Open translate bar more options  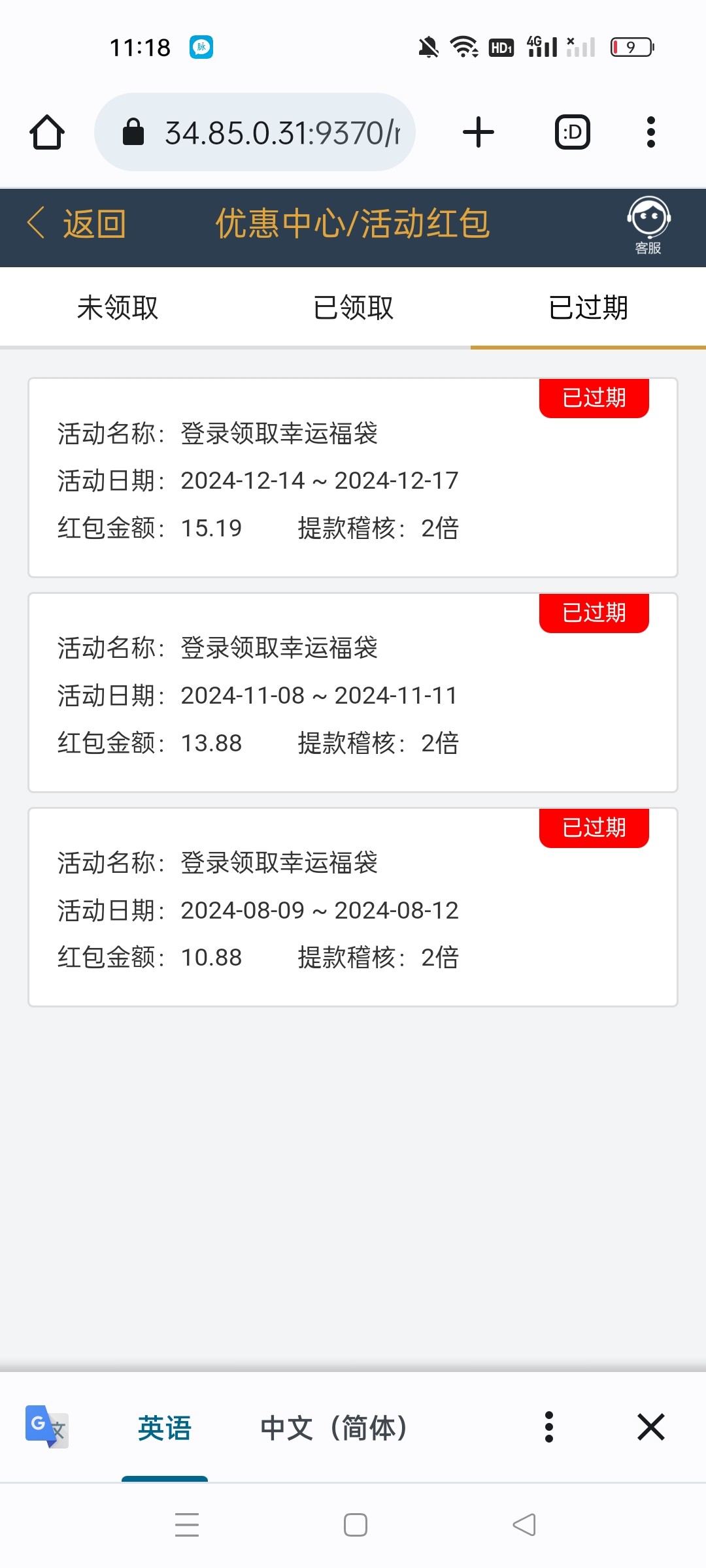[x=549, y=1428]
